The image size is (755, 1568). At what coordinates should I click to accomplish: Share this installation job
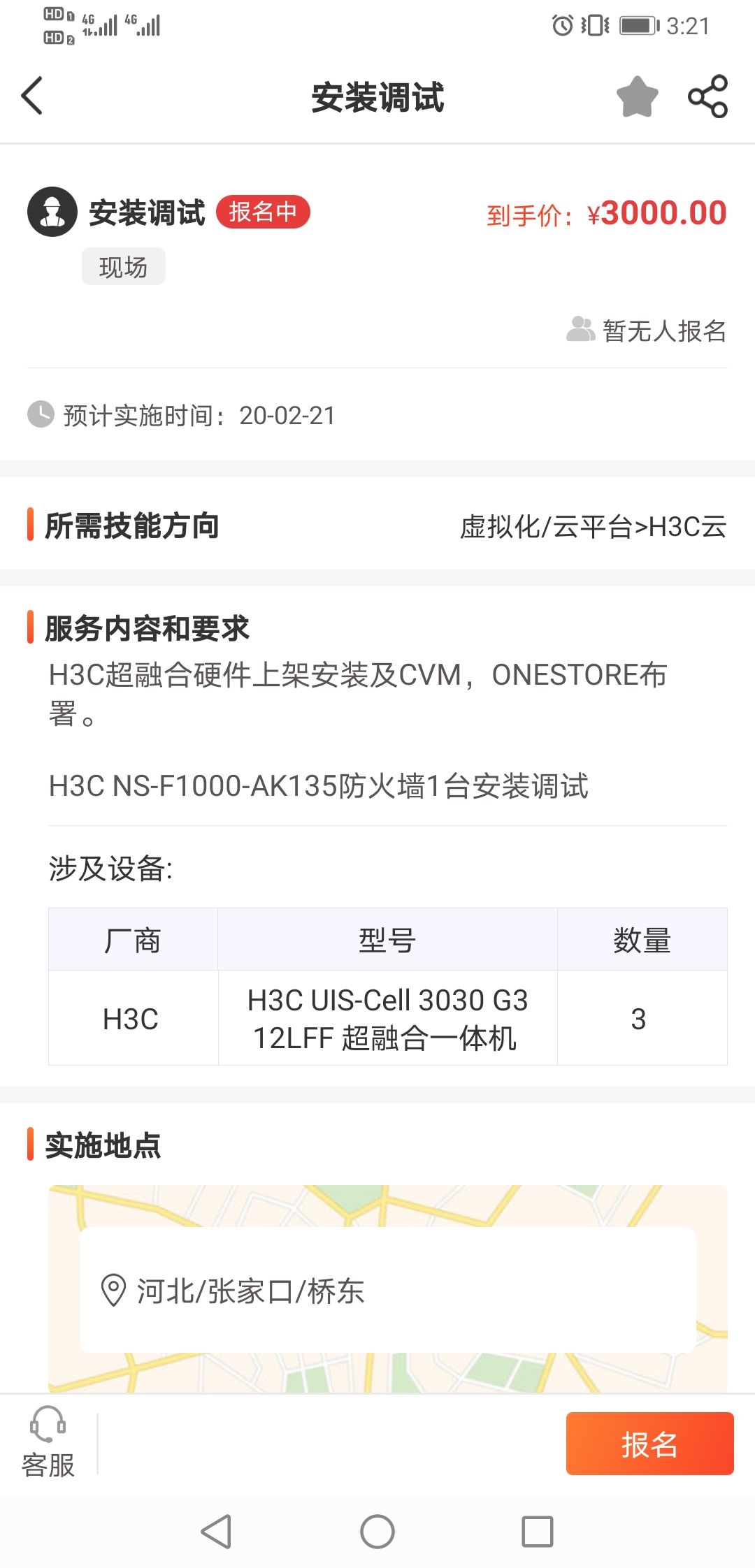[707, 96]
